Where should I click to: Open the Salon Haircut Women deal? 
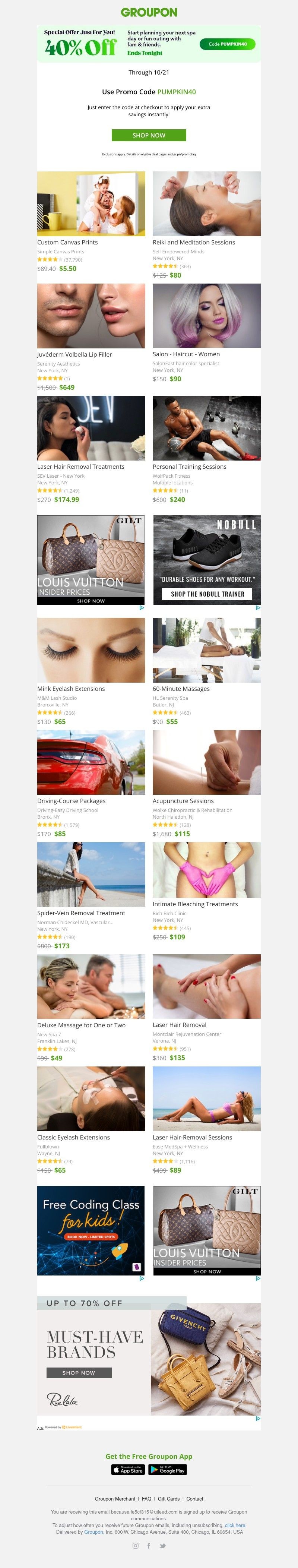(206, 316)
